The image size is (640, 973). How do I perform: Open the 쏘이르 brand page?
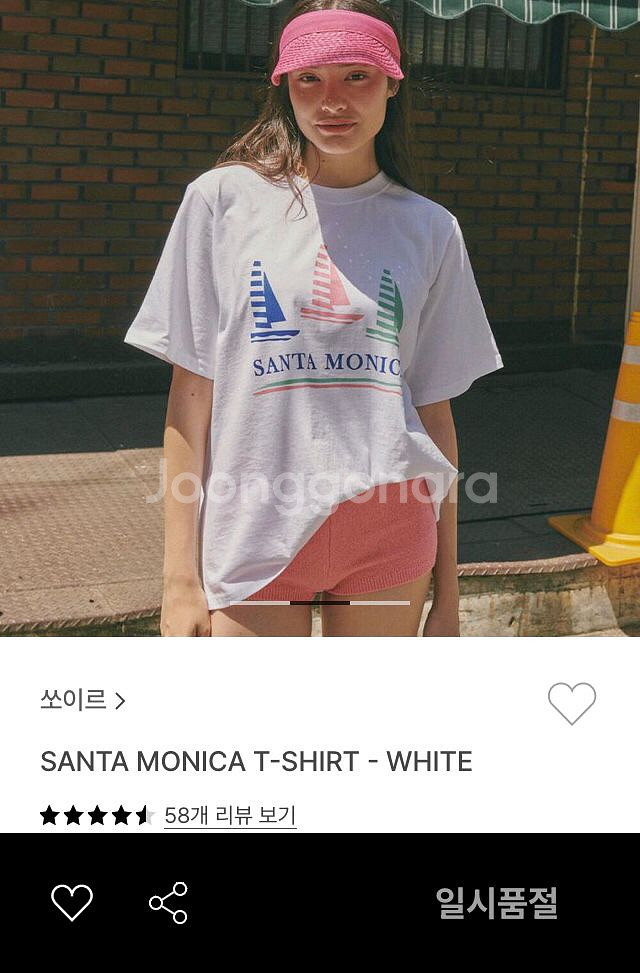point(82,700)
